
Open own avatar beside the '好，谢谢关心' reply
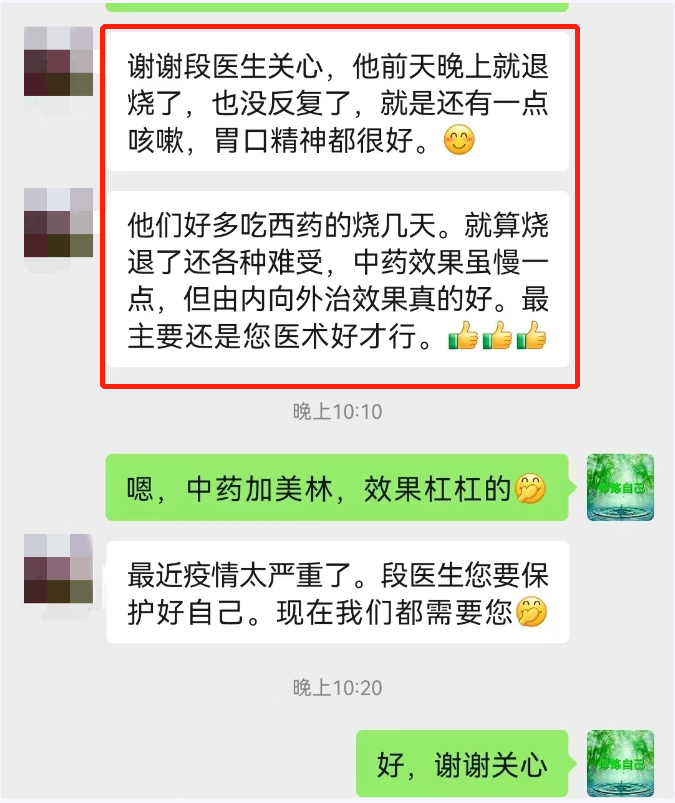click(x=620, y=763)
